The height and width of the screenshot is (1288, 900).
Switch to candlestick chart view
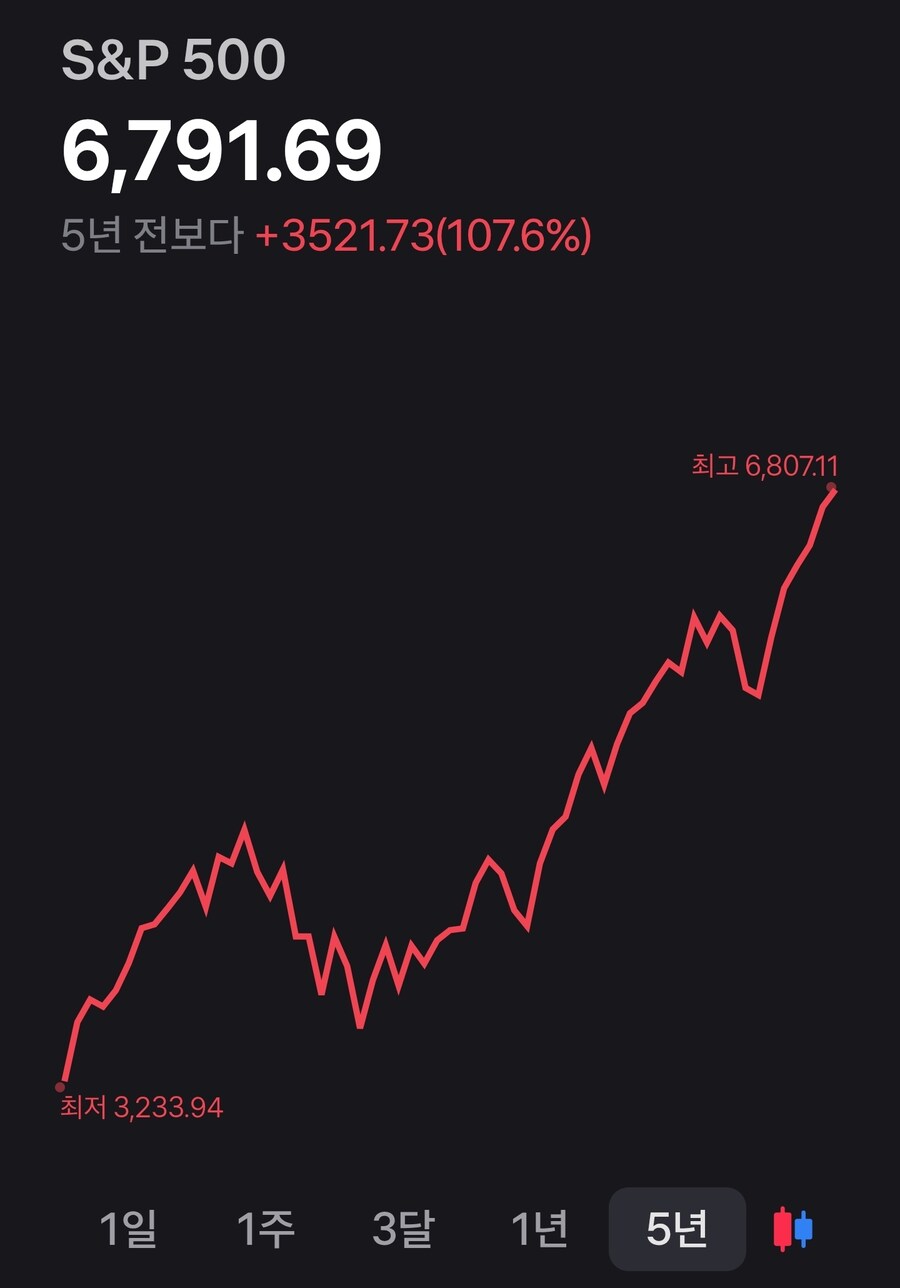[x=793, y=1229]
